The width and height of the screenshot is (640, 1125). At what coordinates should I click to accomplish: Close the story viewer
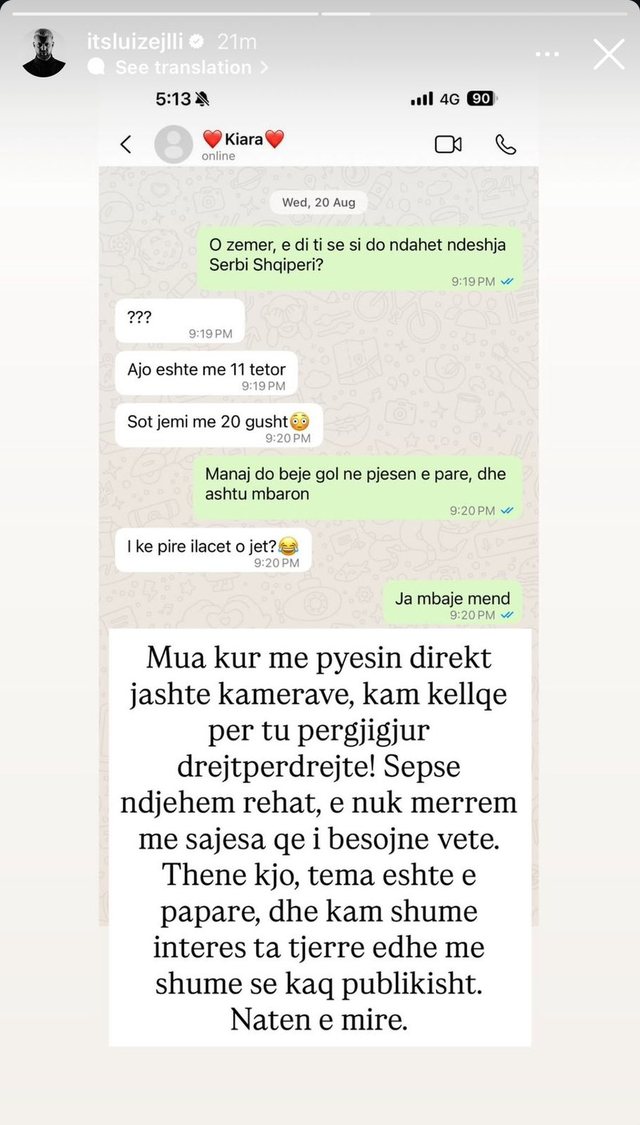(608, 54)
